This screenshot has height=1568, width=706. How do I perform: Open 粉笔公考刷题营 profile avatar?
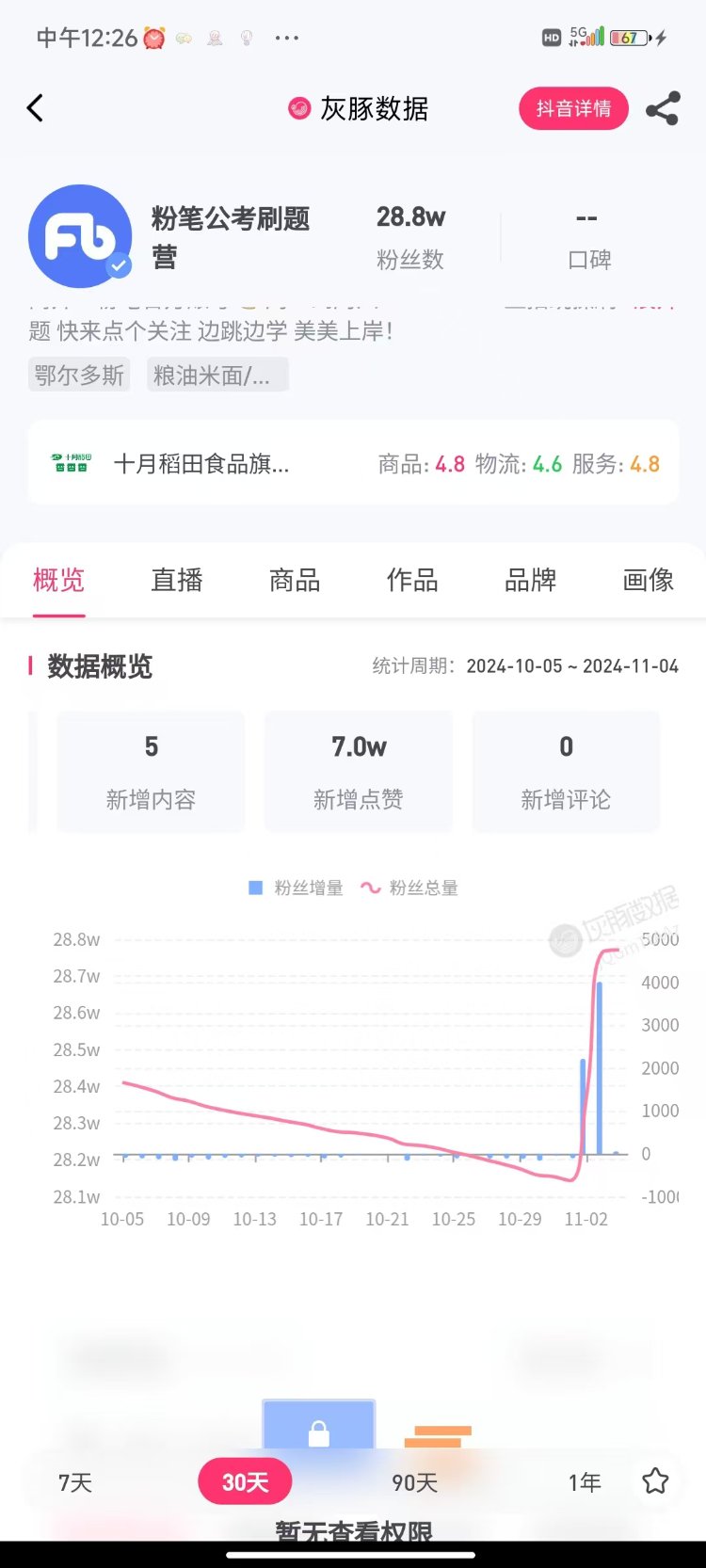[x=80, y=236]
